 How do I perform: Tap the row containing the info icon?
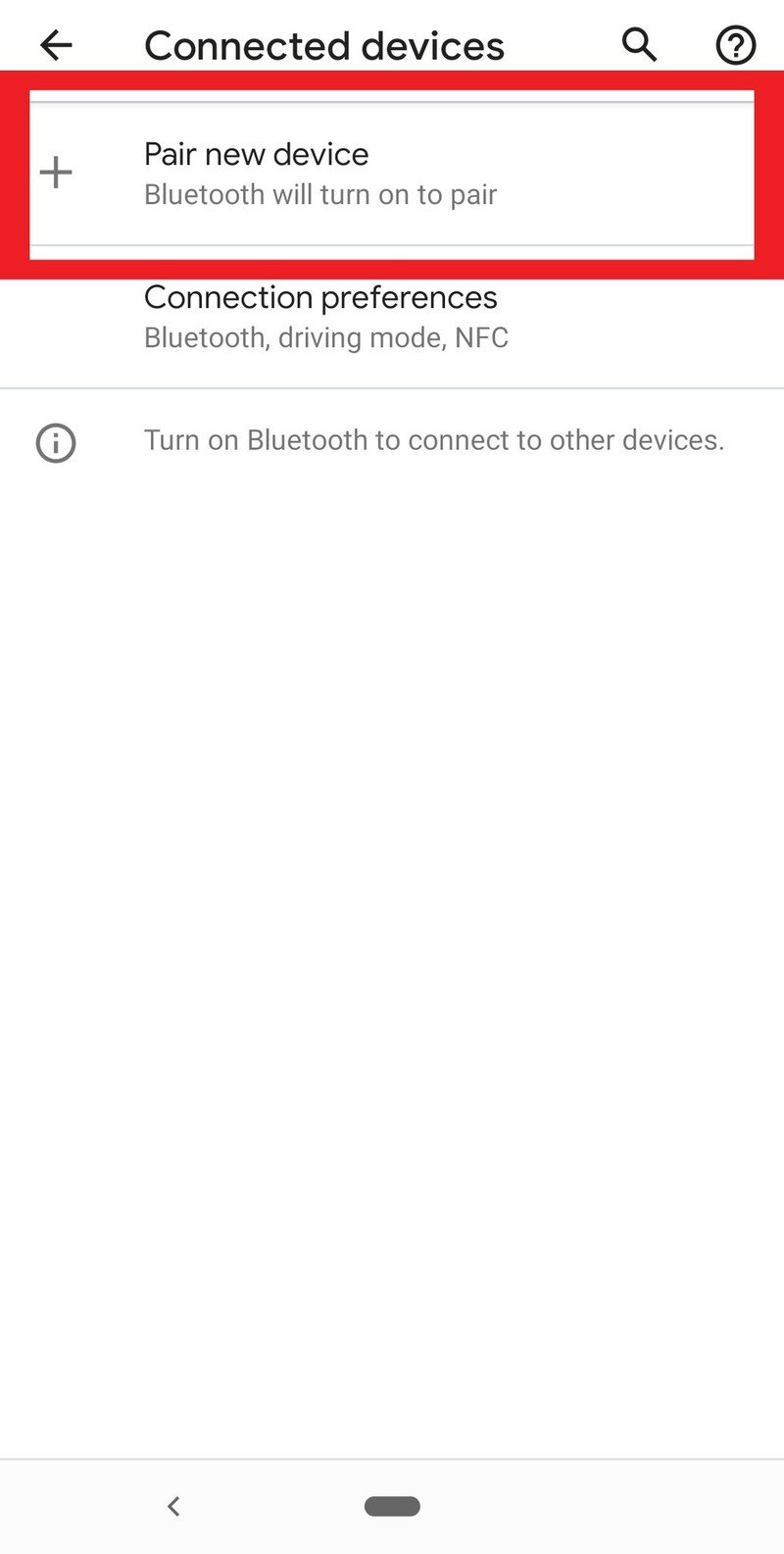[x=392, y=443]
